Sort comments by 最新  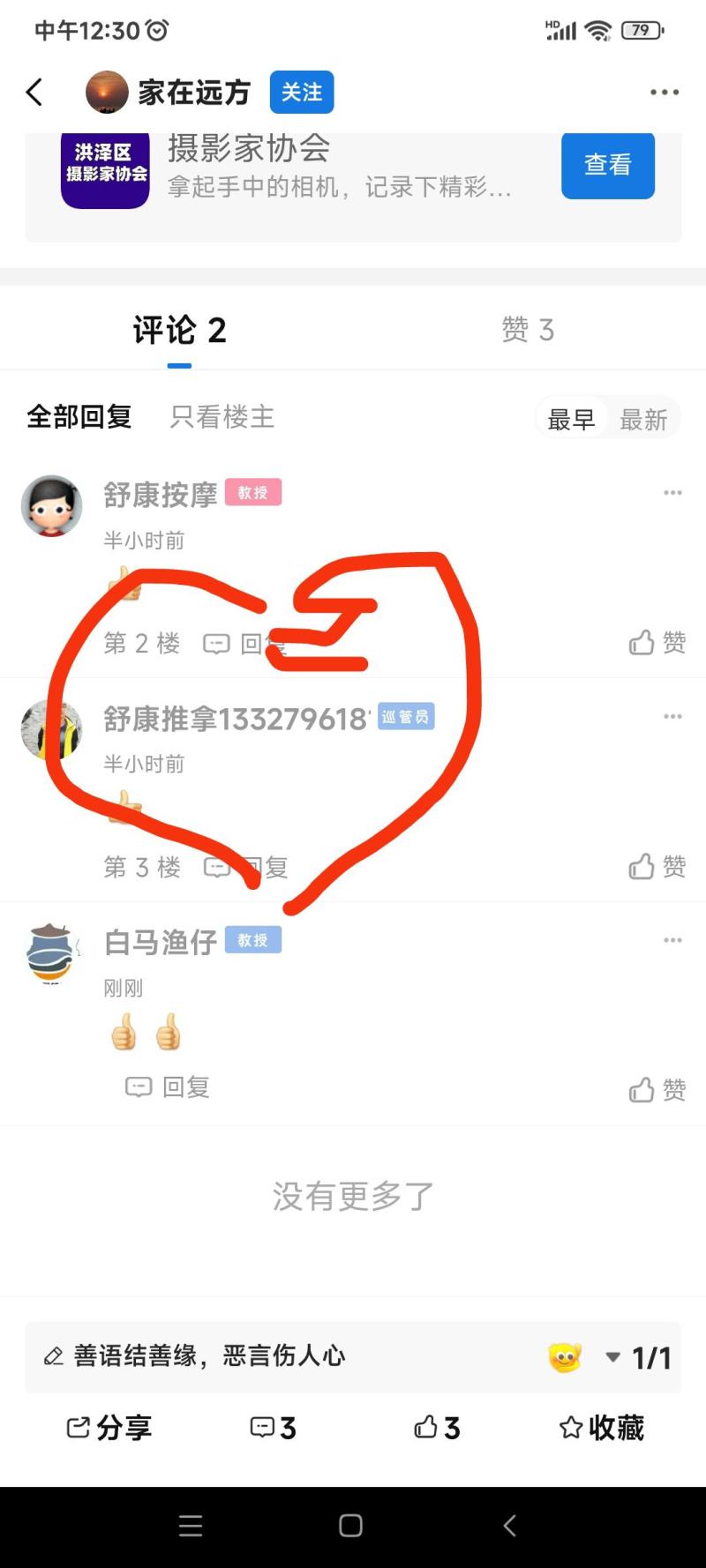point(643,420)
